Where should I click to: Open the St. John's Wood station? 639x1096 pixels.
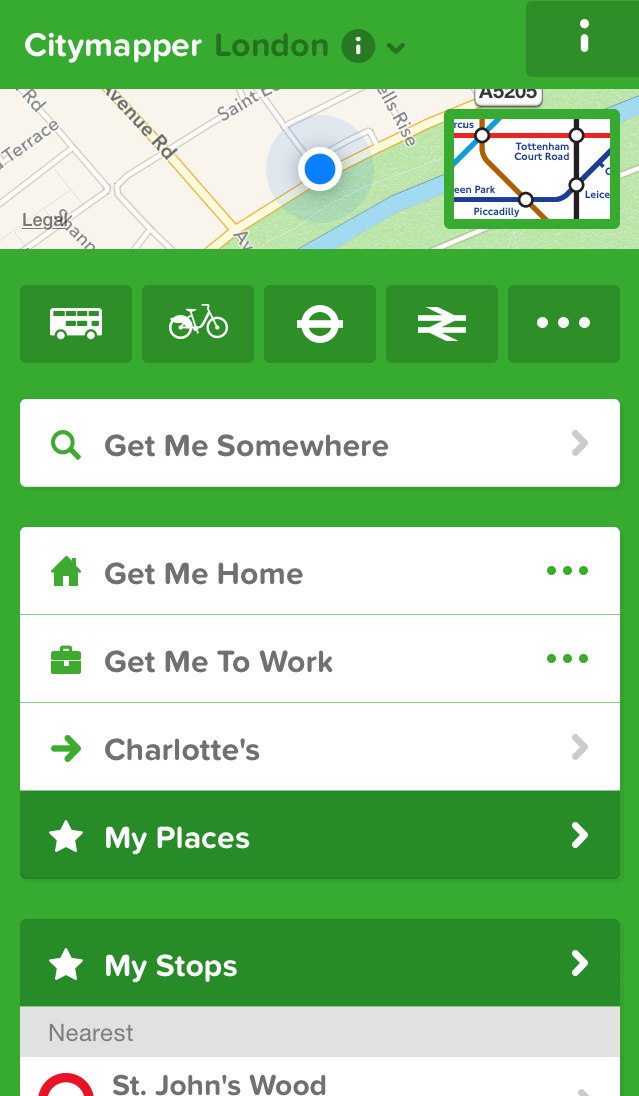[x=320, y=1082]
